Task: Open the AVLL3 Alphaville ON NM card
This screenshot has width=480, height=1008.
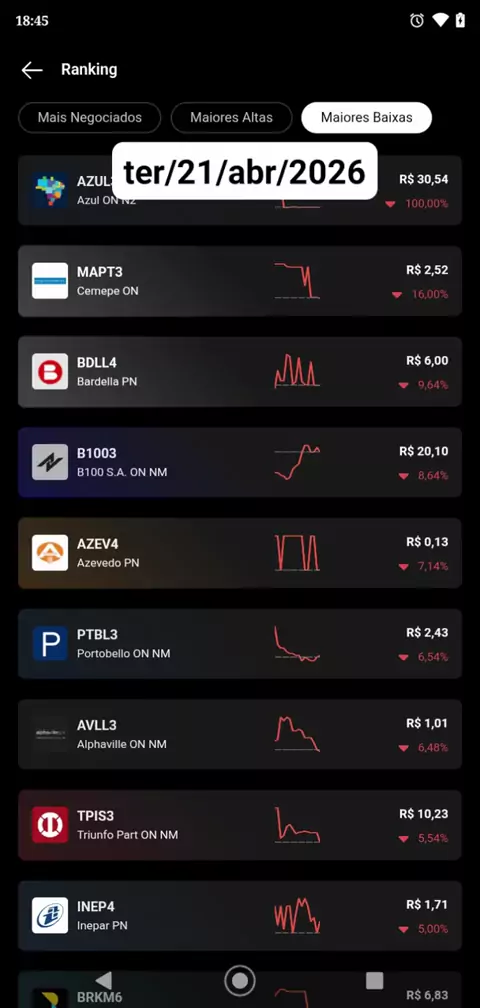Action: point(240,734)
